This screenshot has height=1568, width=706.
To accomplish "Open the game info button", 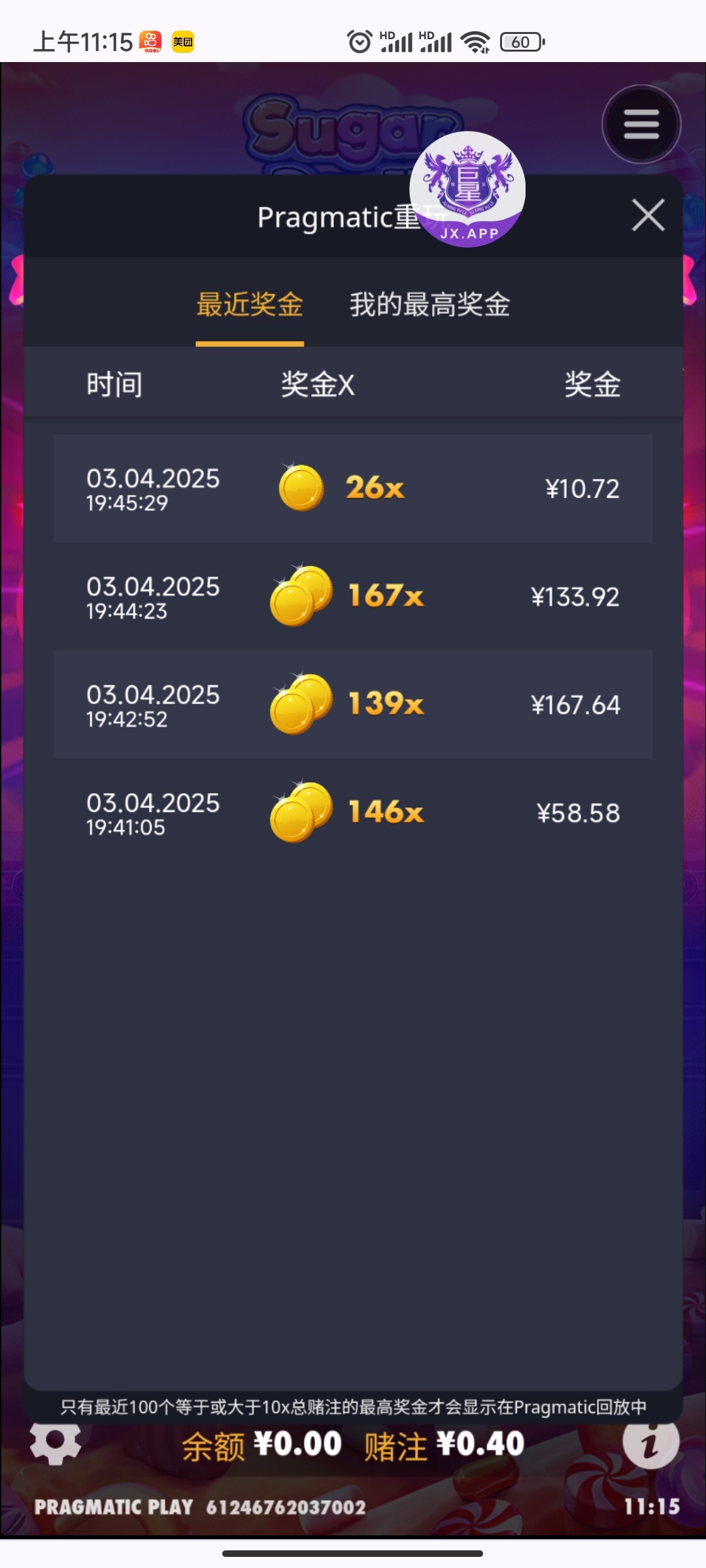I will click(650, 1443).
